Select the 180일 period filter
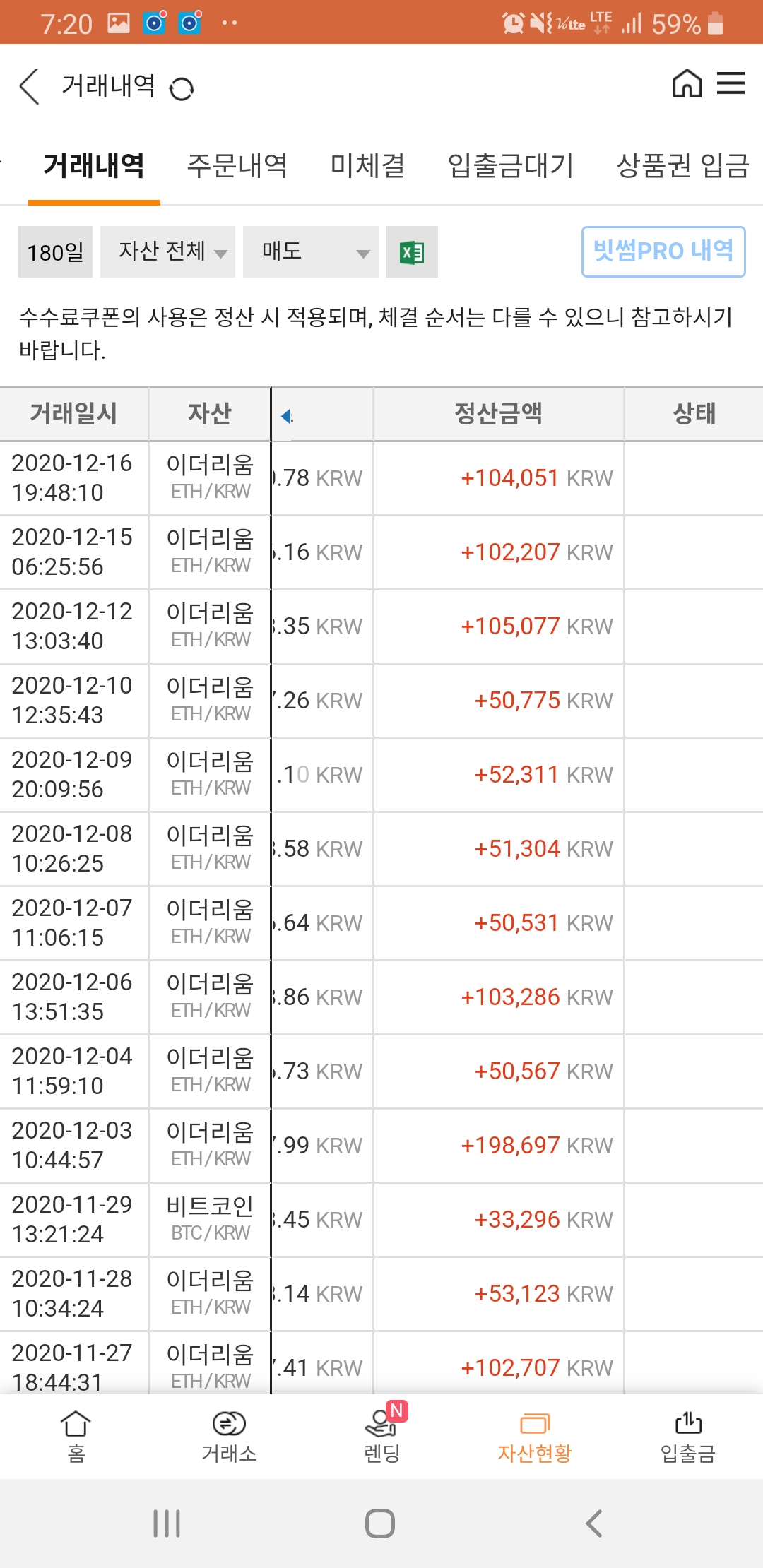Screen dimensions: 763x1568 55,252
